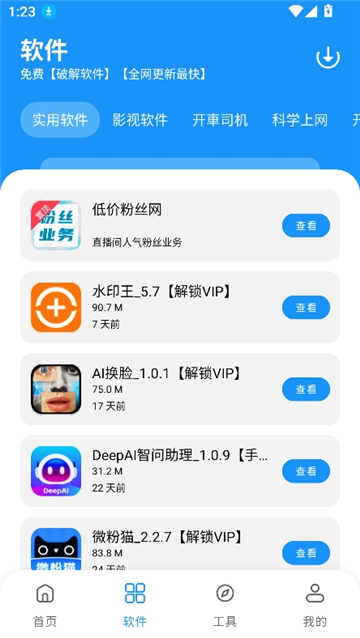Open the 我的 profile tab
Screen dimensions: 360x638
[315, 605]
